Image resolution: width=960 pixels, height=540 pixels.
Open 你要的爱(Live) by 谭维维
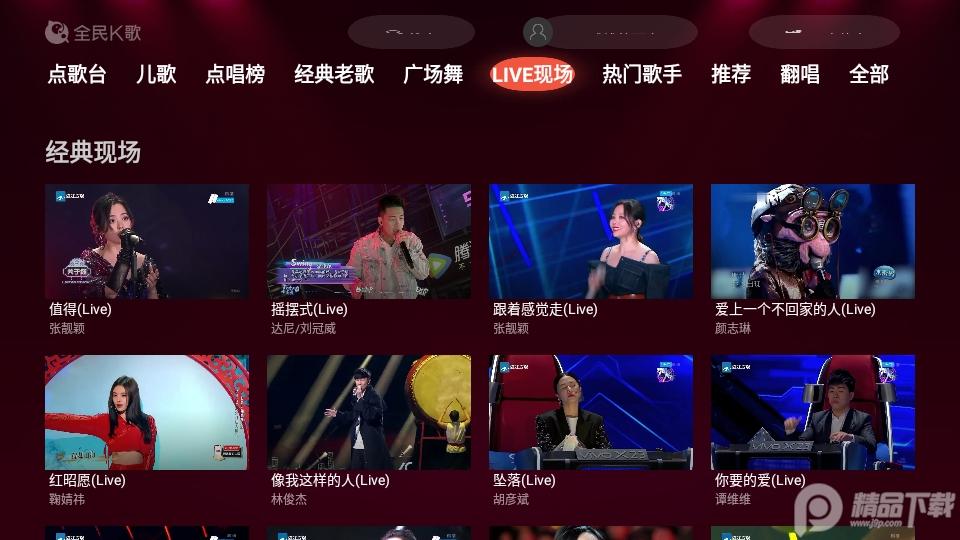pos(813,412)
